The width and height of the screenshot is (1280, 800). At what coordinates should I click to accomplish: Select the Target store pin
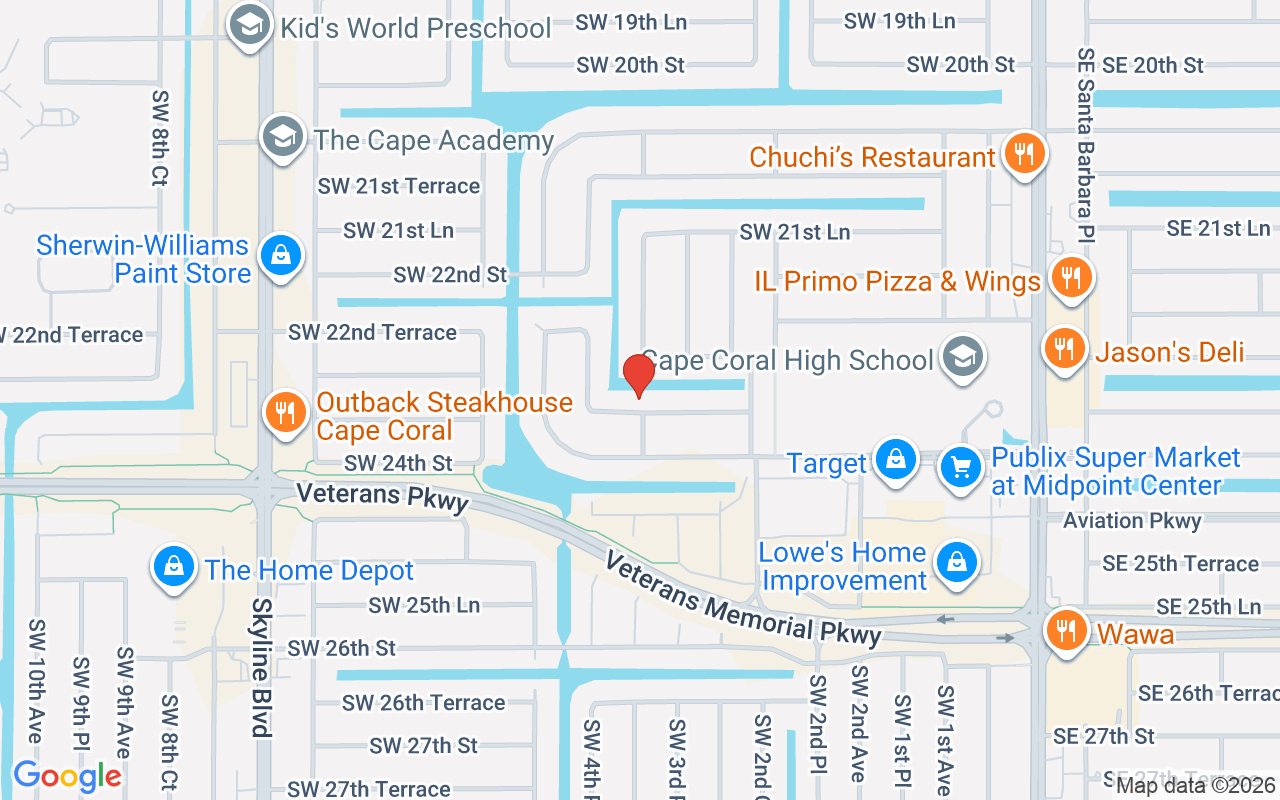[896, 459]
